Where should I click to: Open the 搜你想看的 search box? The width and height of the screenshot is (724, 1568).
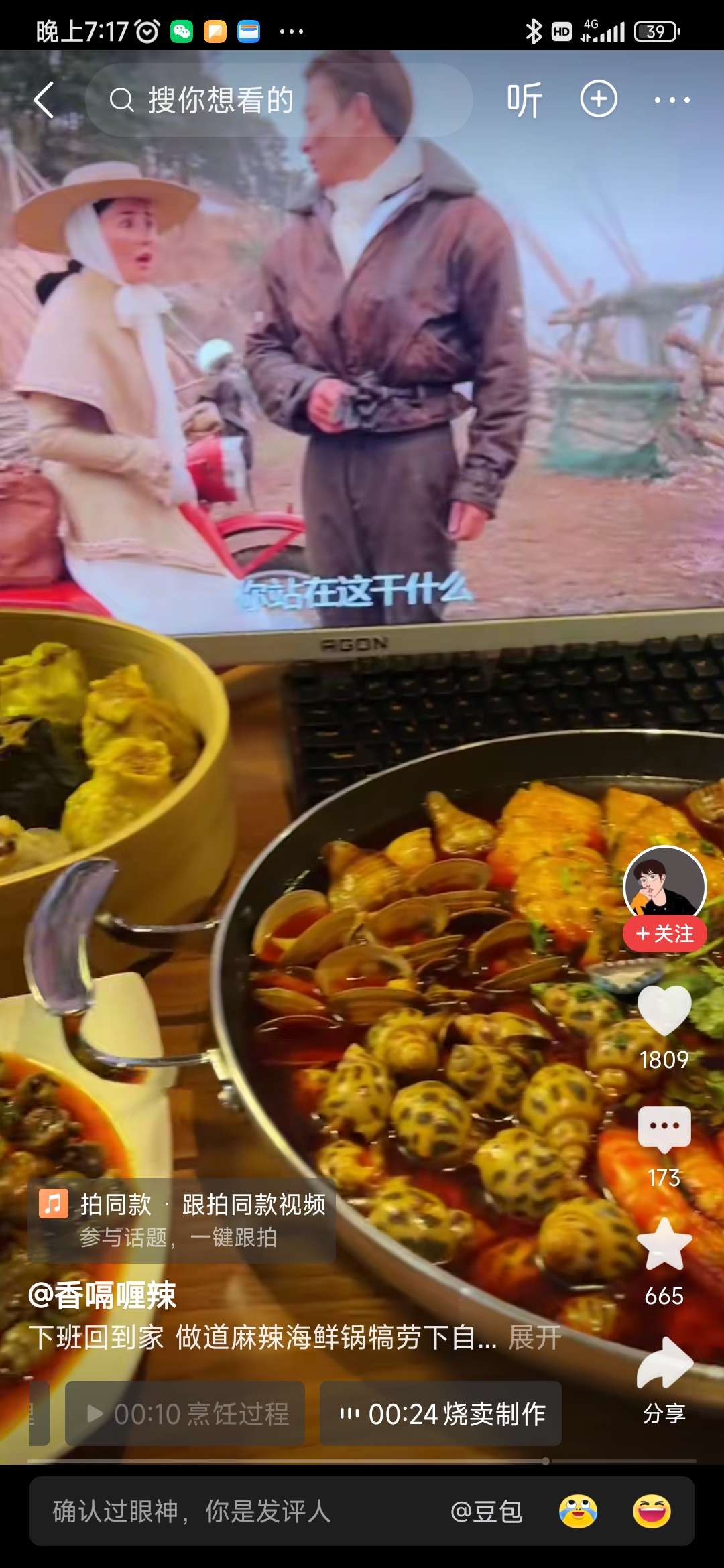click(279, 101)
